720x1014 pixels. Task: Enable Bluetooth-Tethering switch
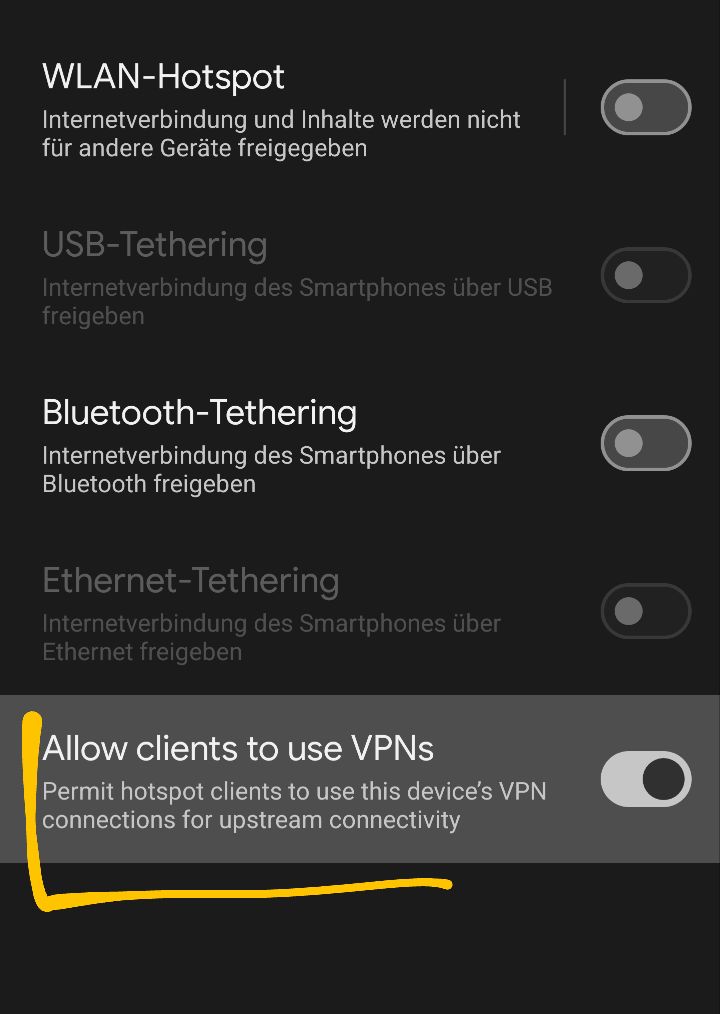645,443
